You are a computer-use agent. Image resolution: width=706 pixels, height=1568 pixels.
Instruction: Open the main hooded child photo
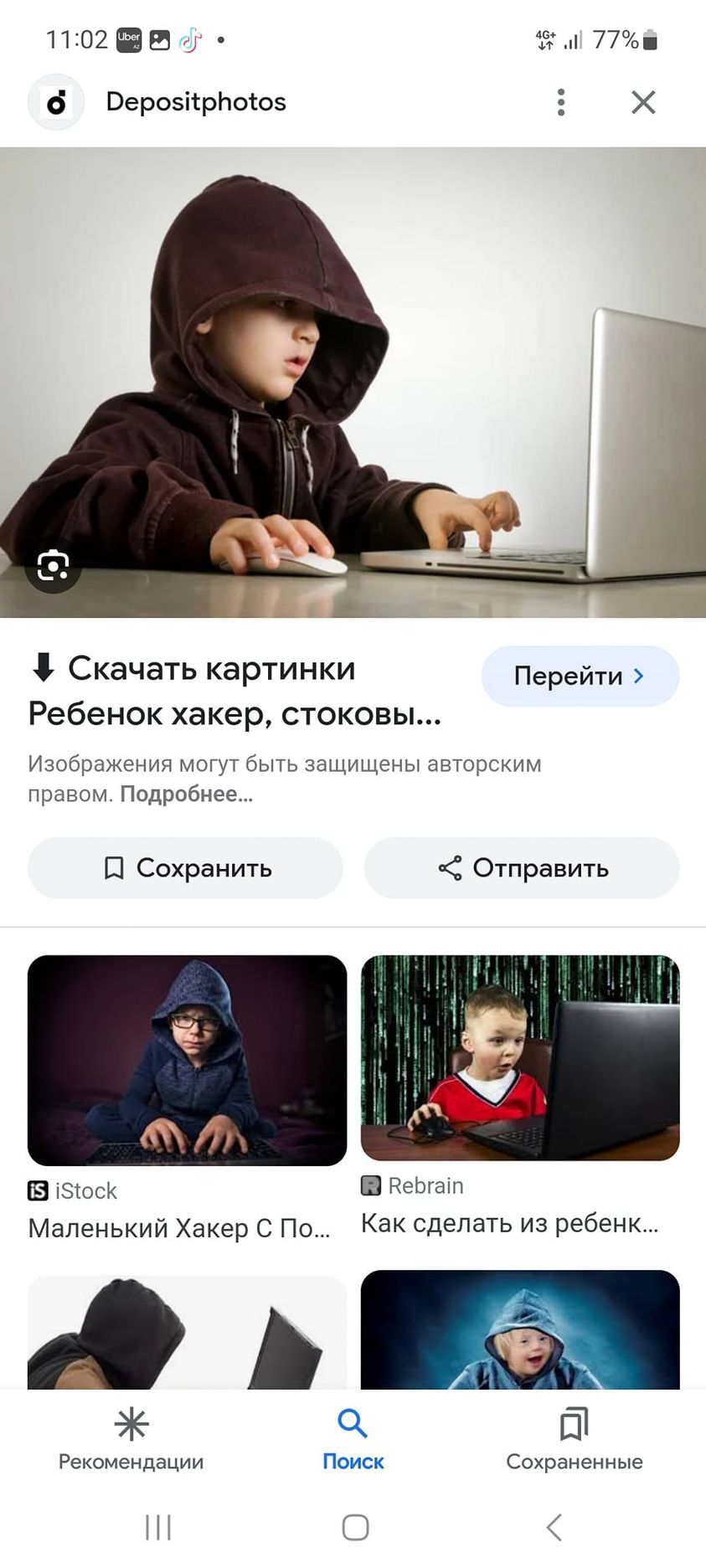click(353, 382)
